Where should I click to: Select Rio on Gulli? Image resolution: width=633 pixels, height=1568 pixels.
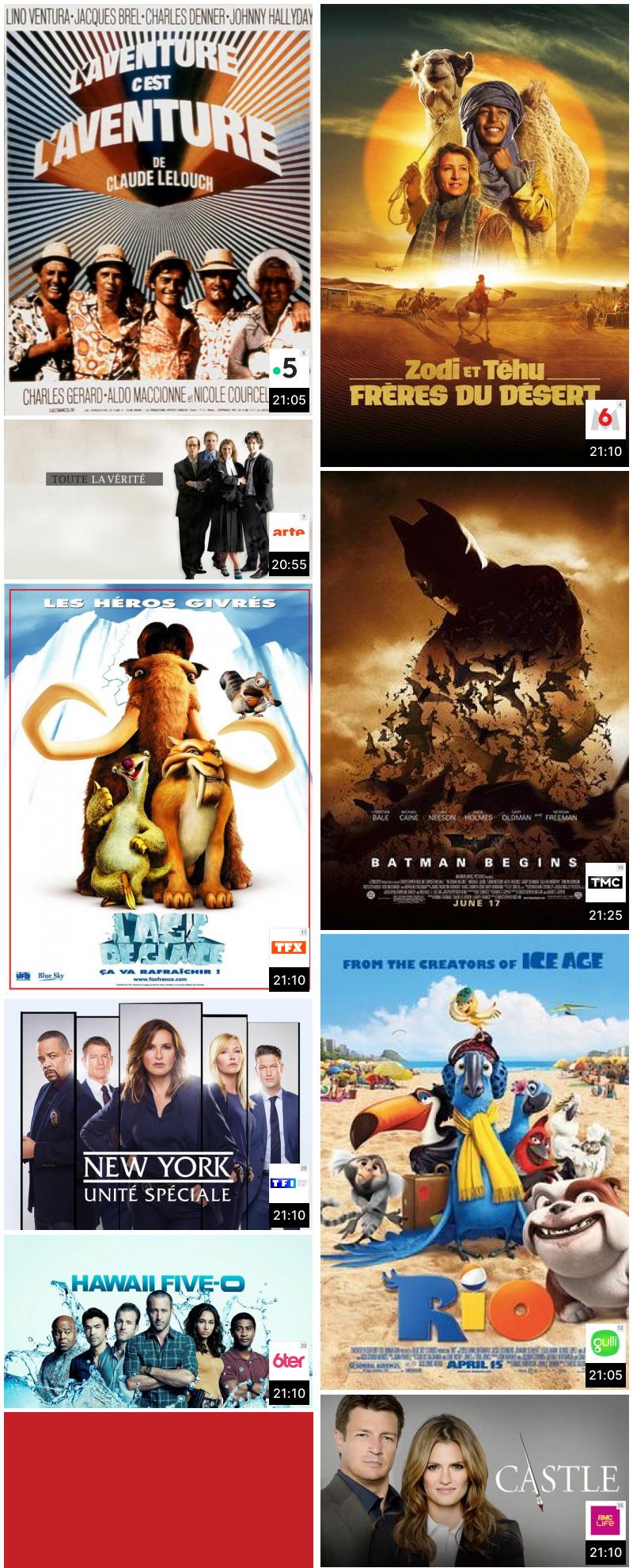click(474, 1160)
